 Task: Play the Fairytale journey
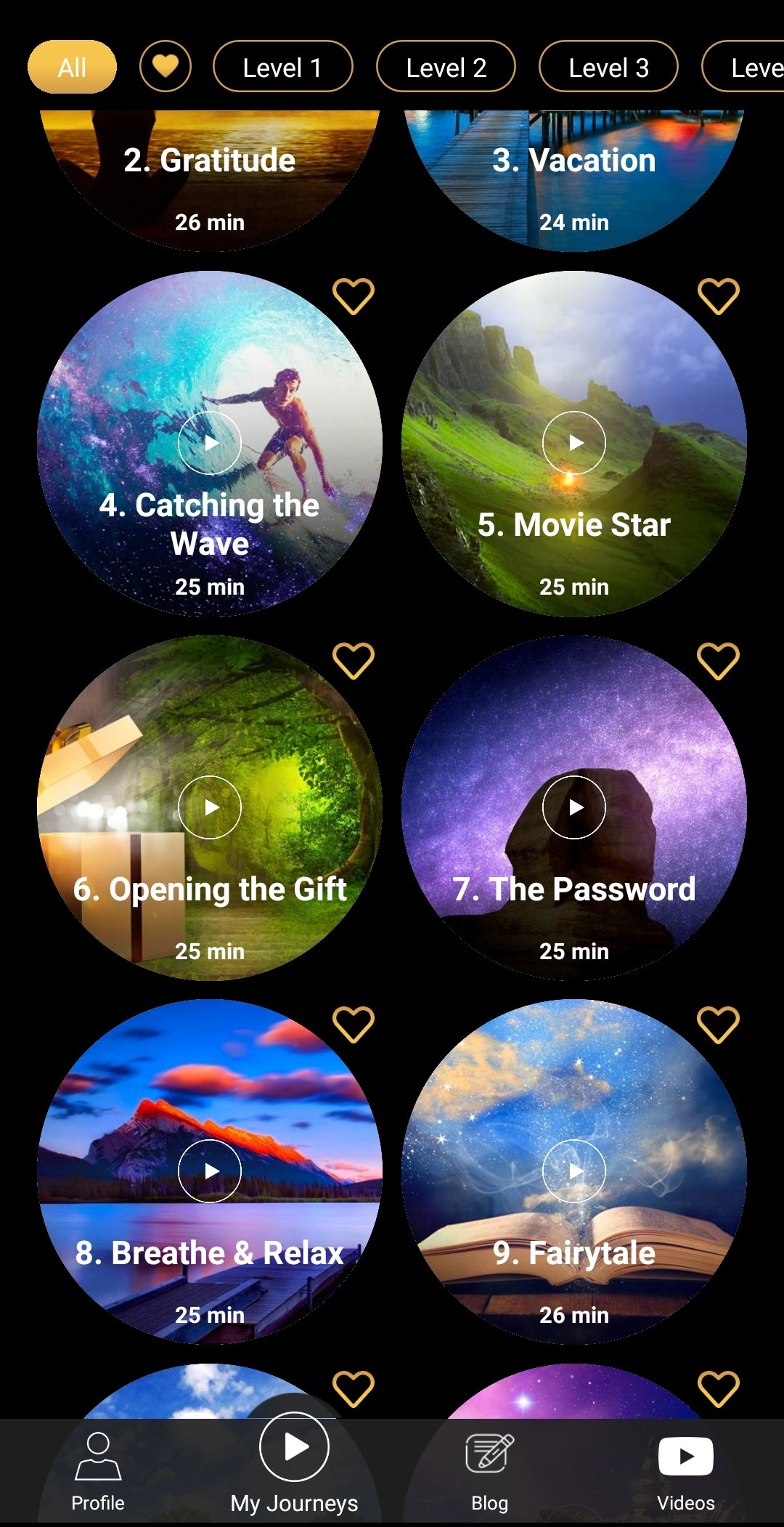click(574, 1171)
